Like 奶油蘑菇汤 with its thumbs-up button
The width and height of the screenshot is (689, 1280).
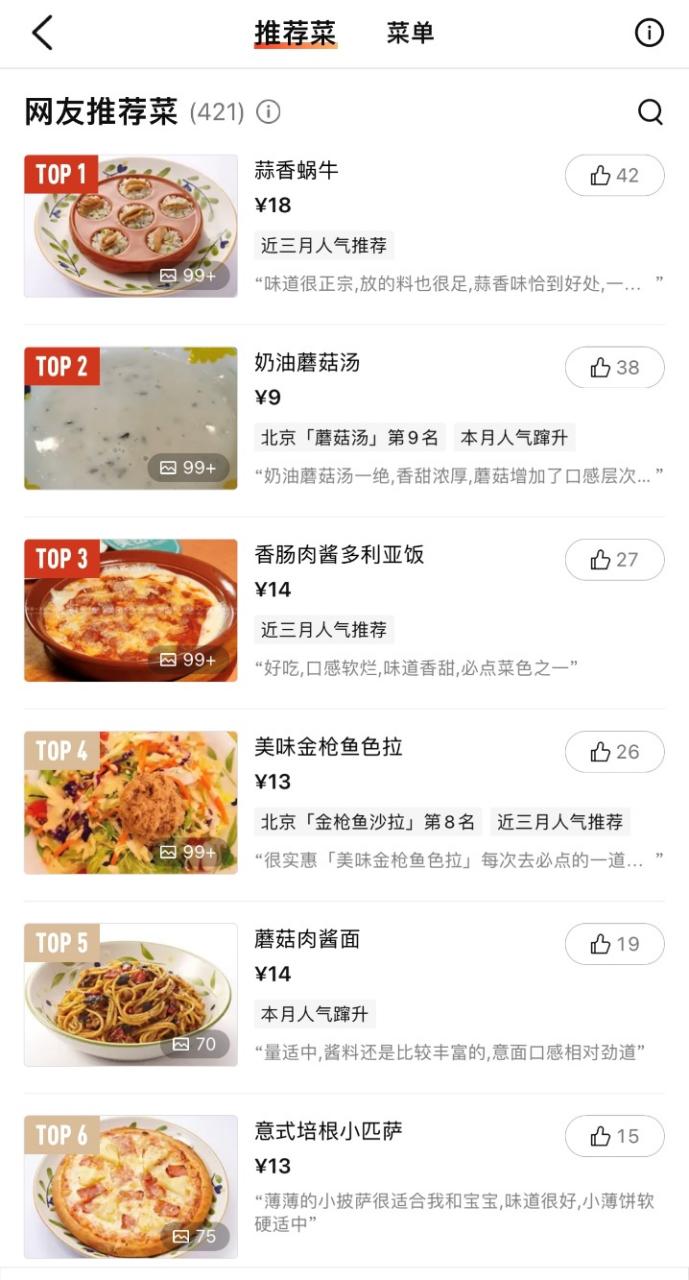614,367
